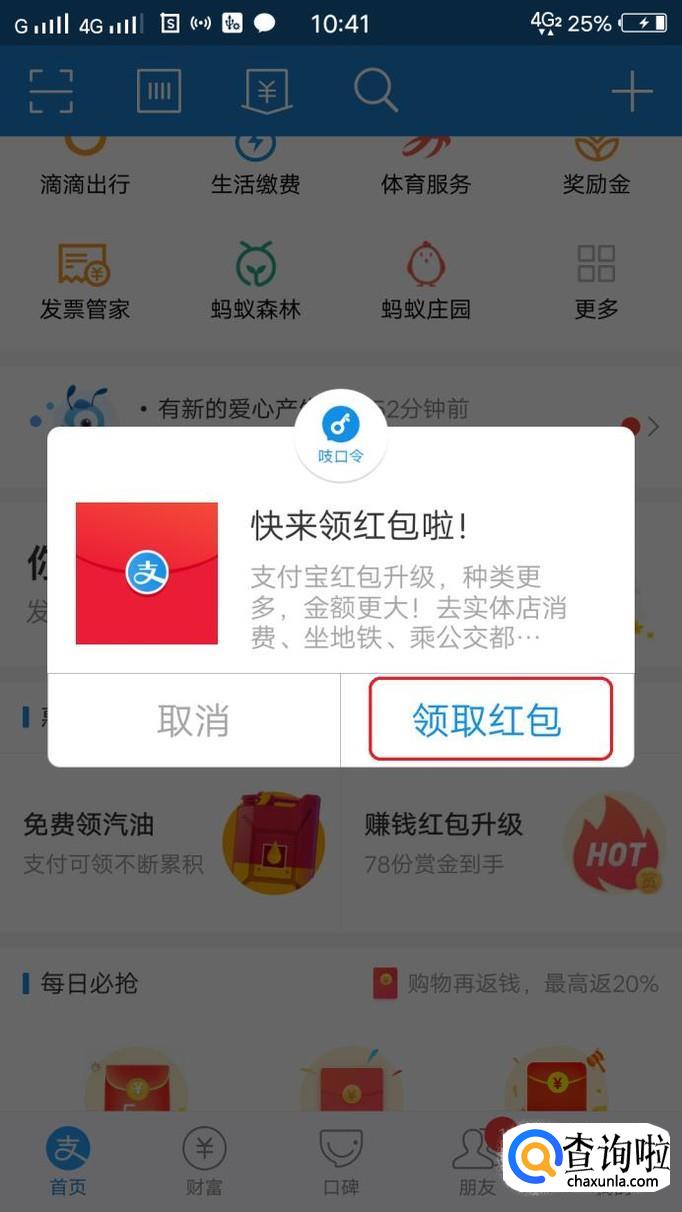The height and width of the screenshot is (1212, 682).
Task: Switch to the 财富 tab
Action: pyautogui.click(x=204, y=1161)
